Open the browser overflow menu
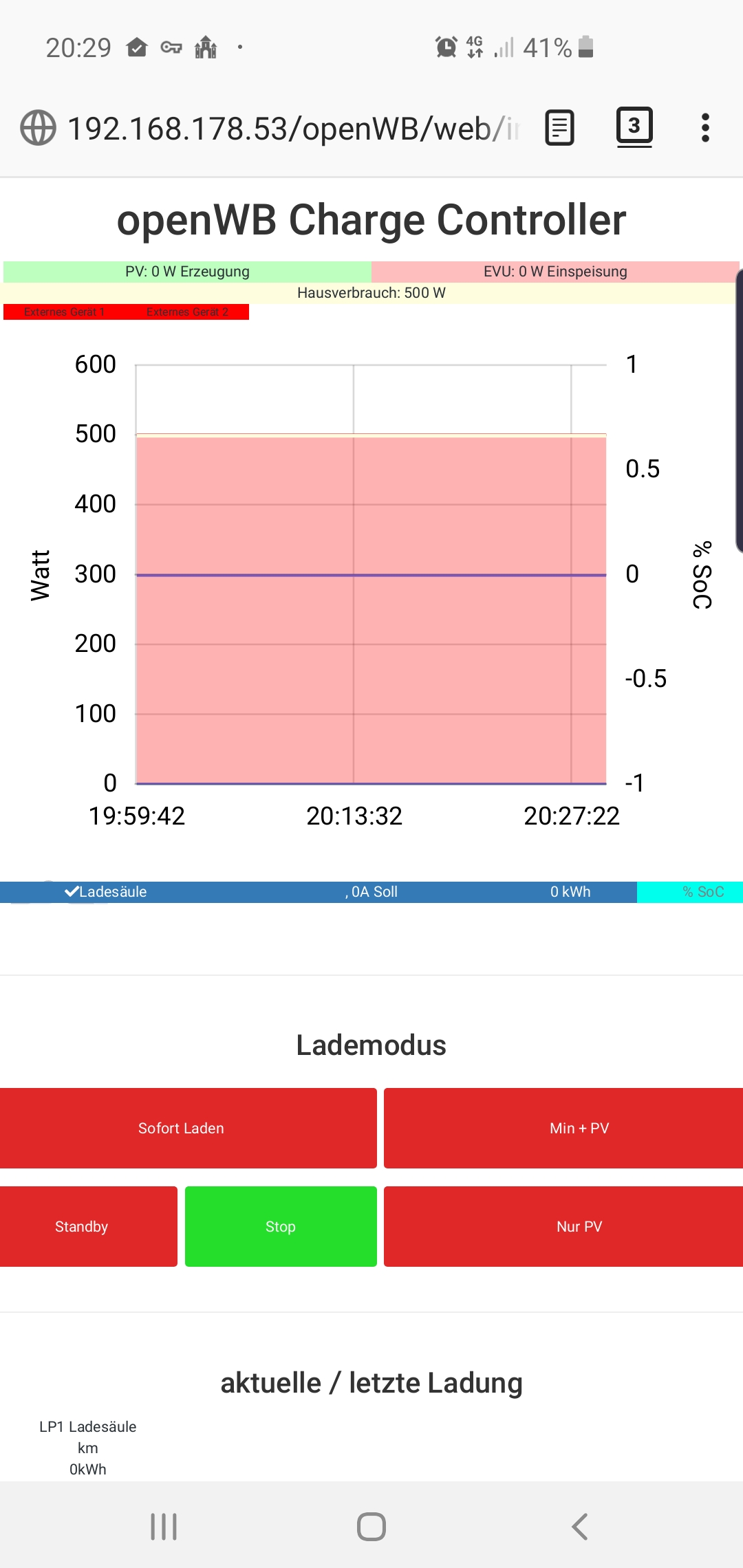Image resolution: width=743 pixels, height=1568 pixels. point(705,128)
